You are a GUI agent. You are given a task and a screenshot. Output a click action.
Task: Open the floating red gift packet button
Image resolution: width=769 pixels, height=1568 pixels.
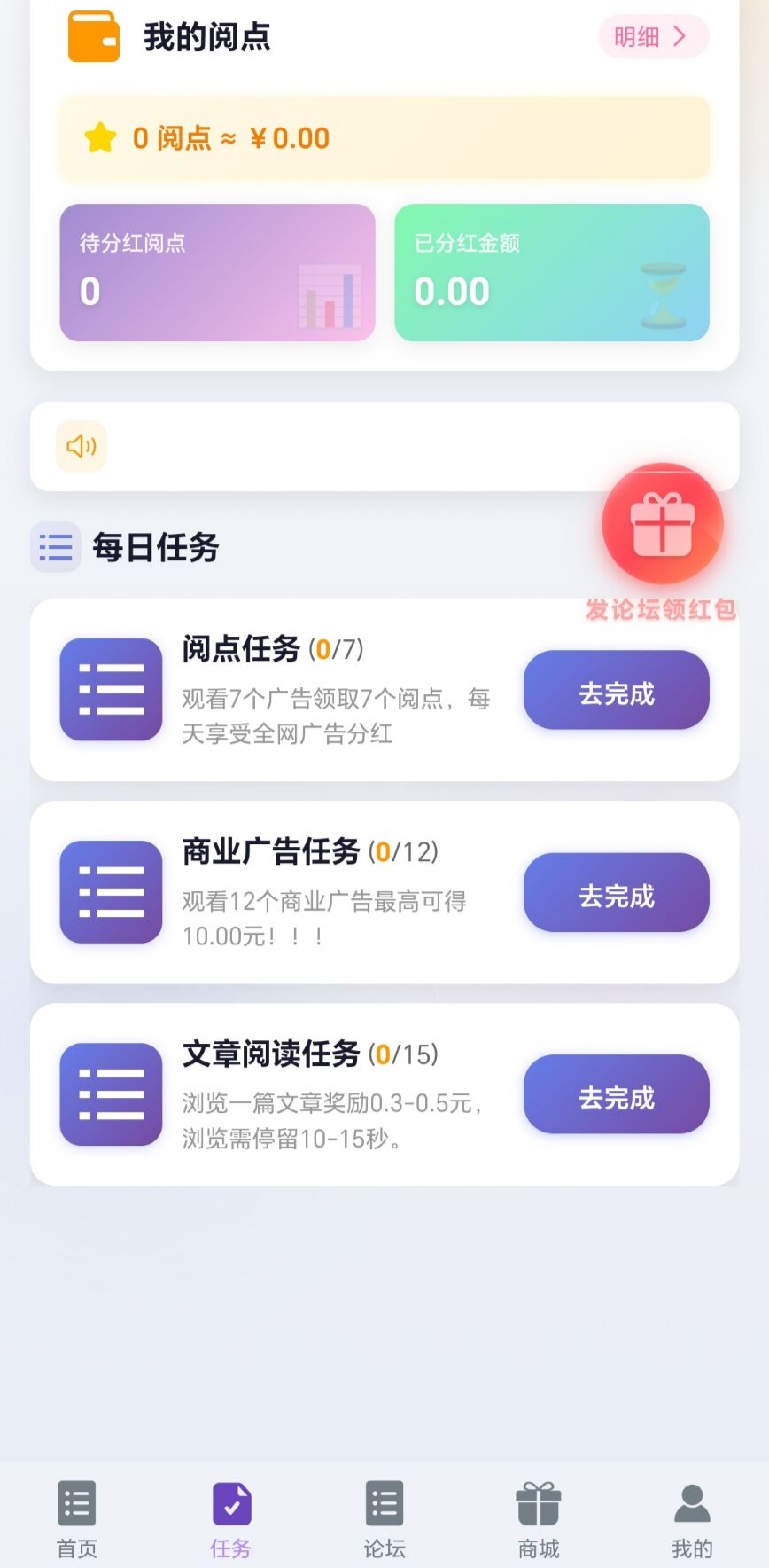click(663, 522)
